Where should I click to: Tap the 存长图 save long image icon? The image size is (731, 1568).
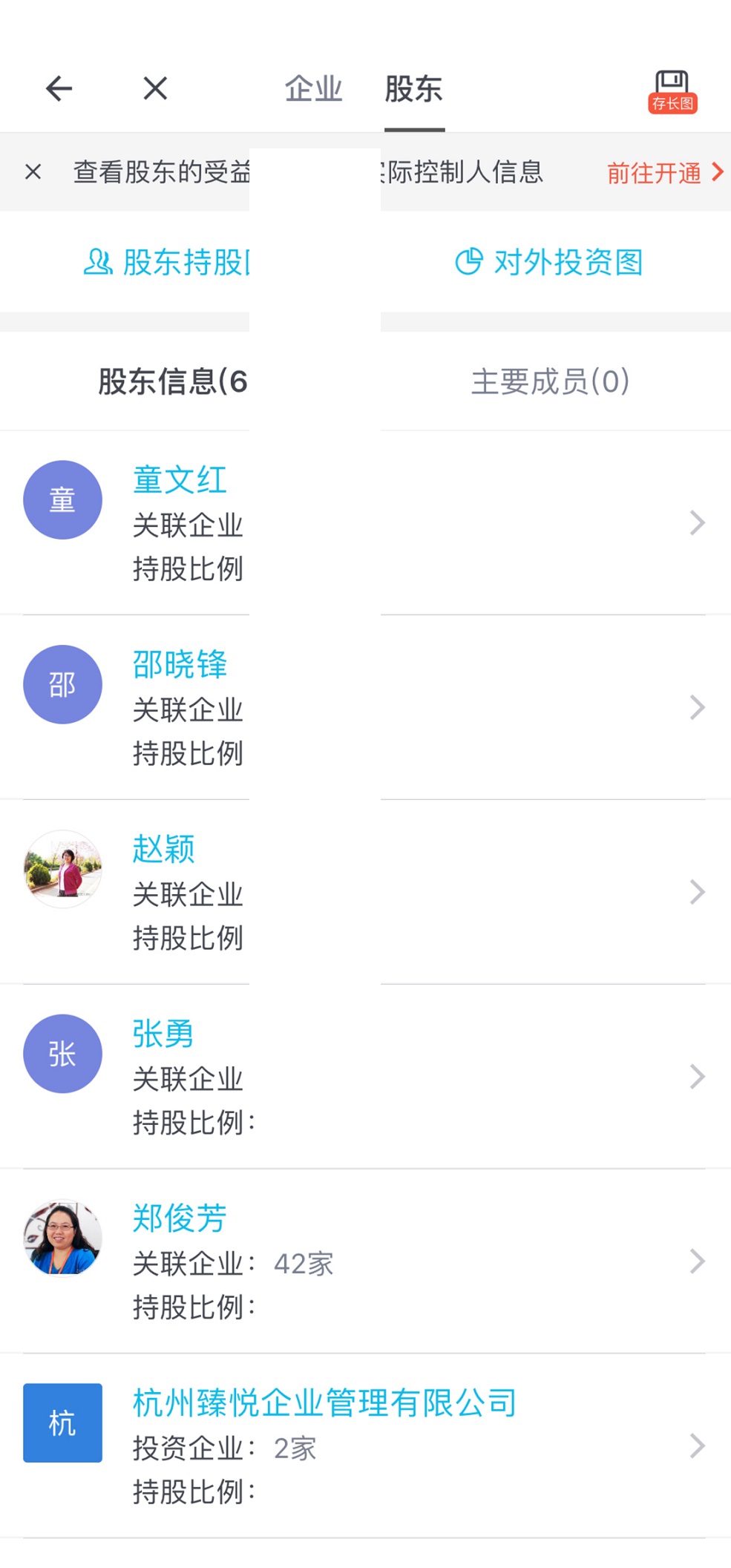(672, 89)
